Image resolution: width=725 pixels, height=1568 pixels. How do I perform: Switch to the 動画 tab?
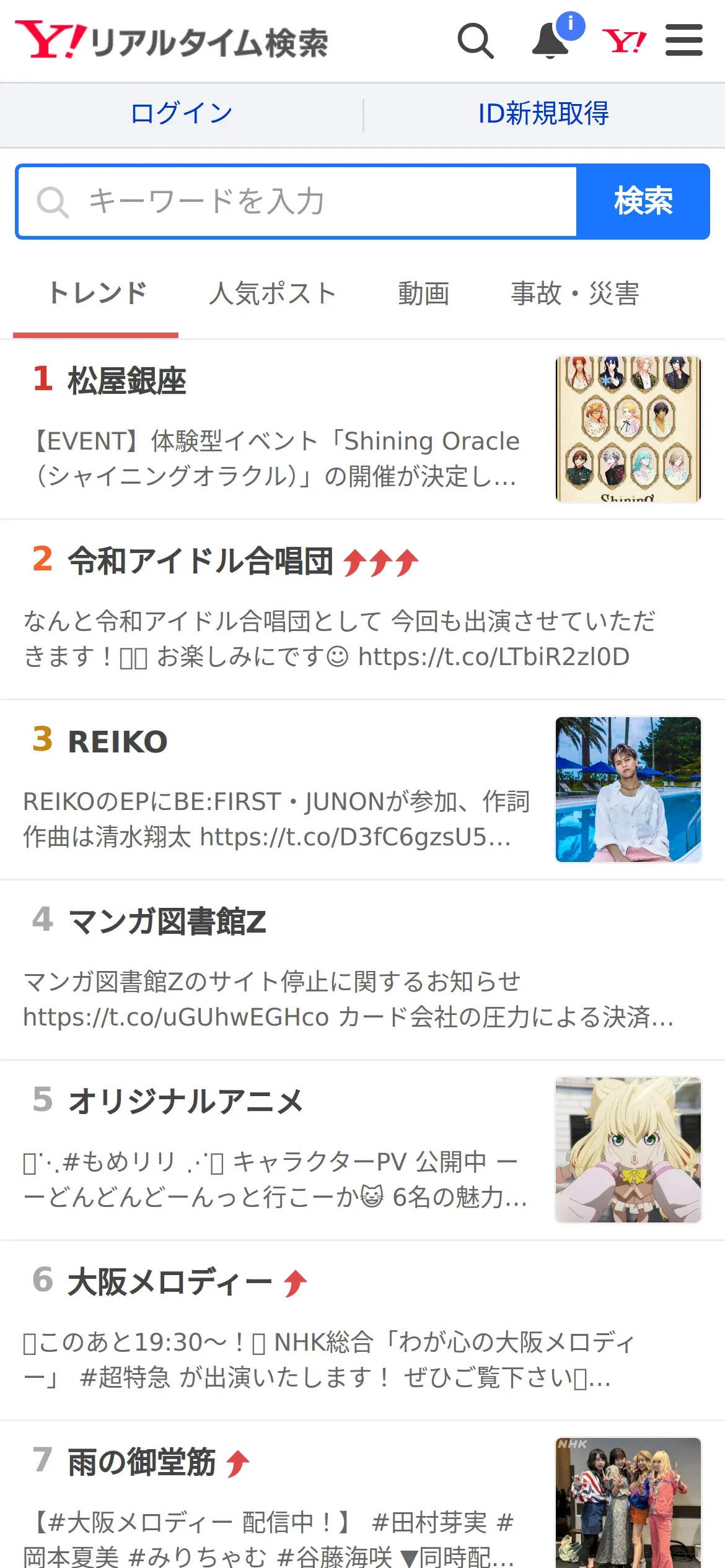423,294
